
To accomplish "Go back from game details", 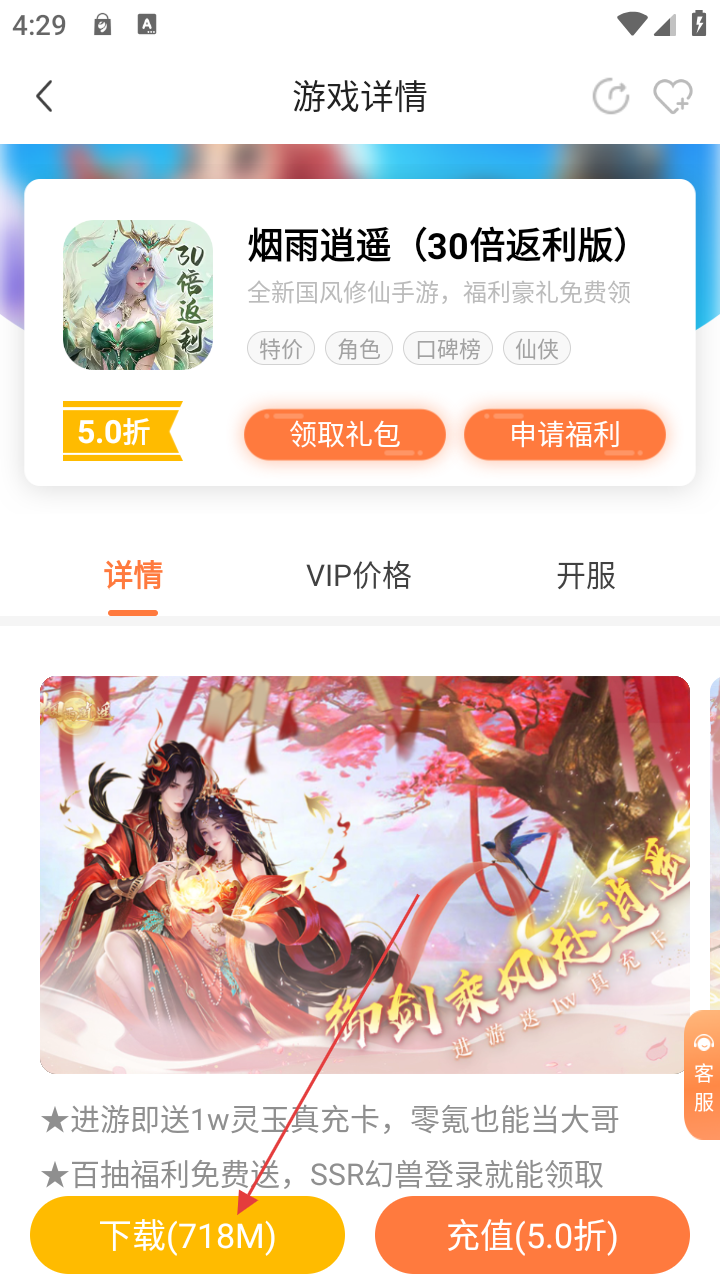I will tap(44, 97).
